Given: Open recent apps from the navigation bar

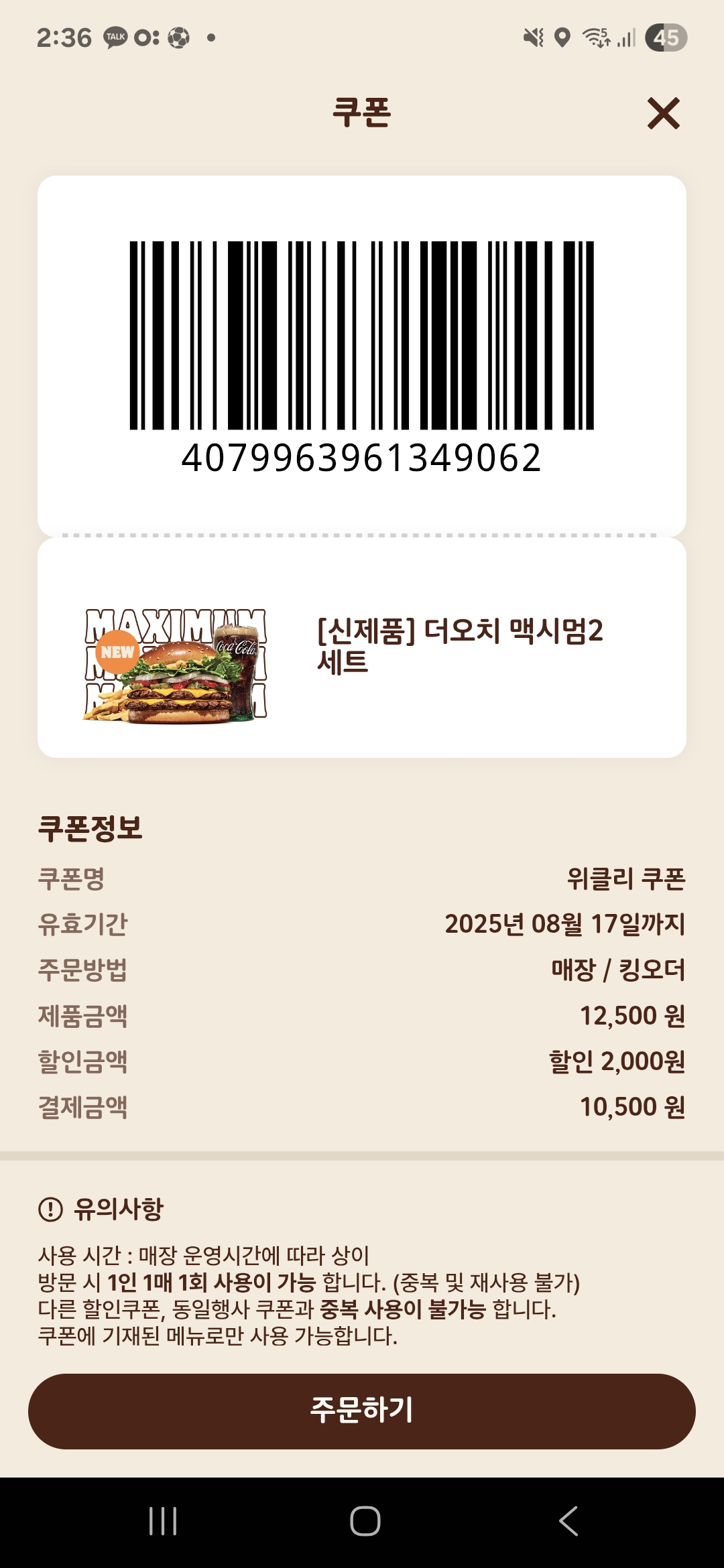Looking at the screenshot, I should pyautogui.click(x=163, y=1520).
